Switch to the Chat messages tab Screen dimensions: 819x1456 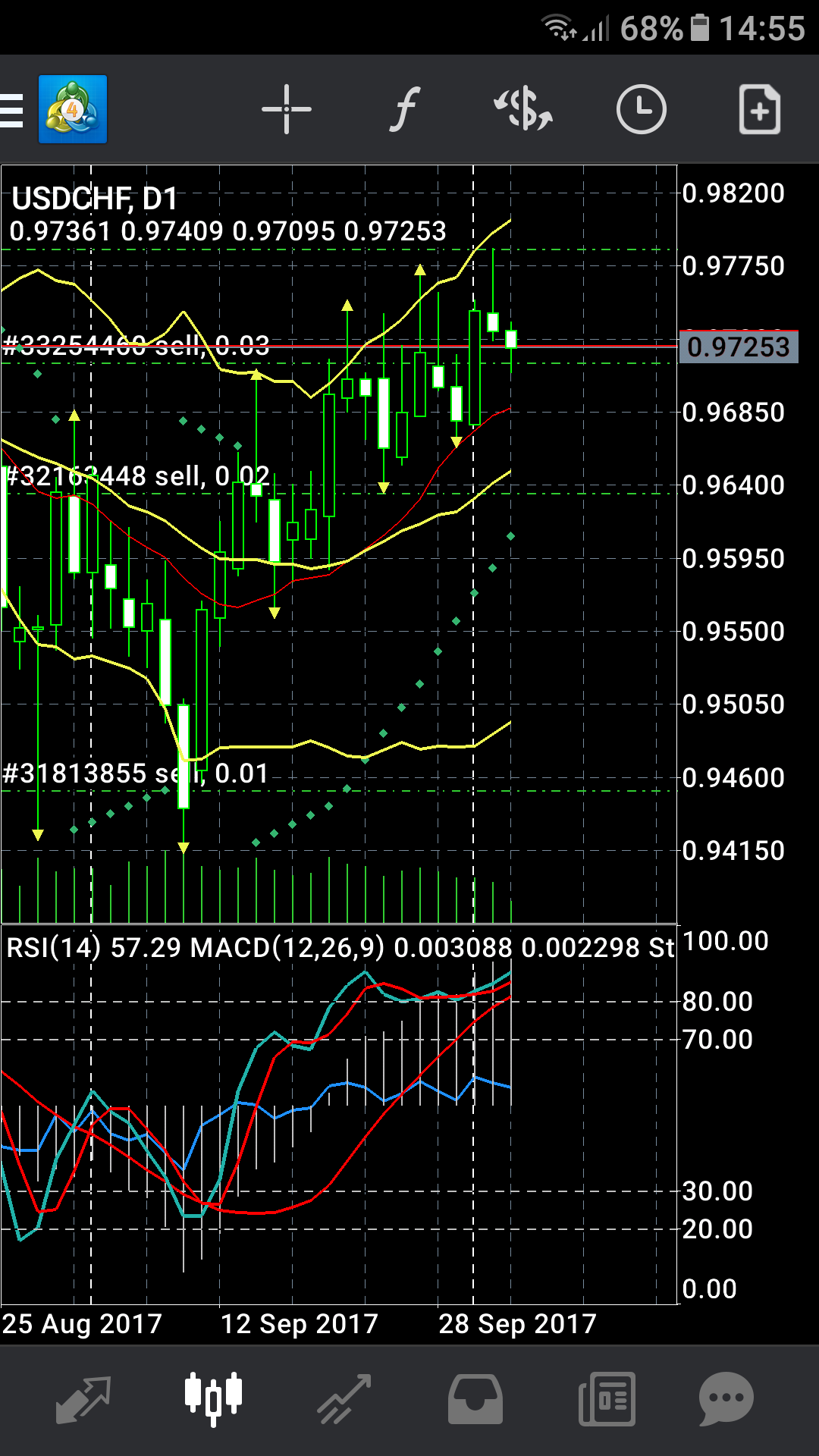726,1399
